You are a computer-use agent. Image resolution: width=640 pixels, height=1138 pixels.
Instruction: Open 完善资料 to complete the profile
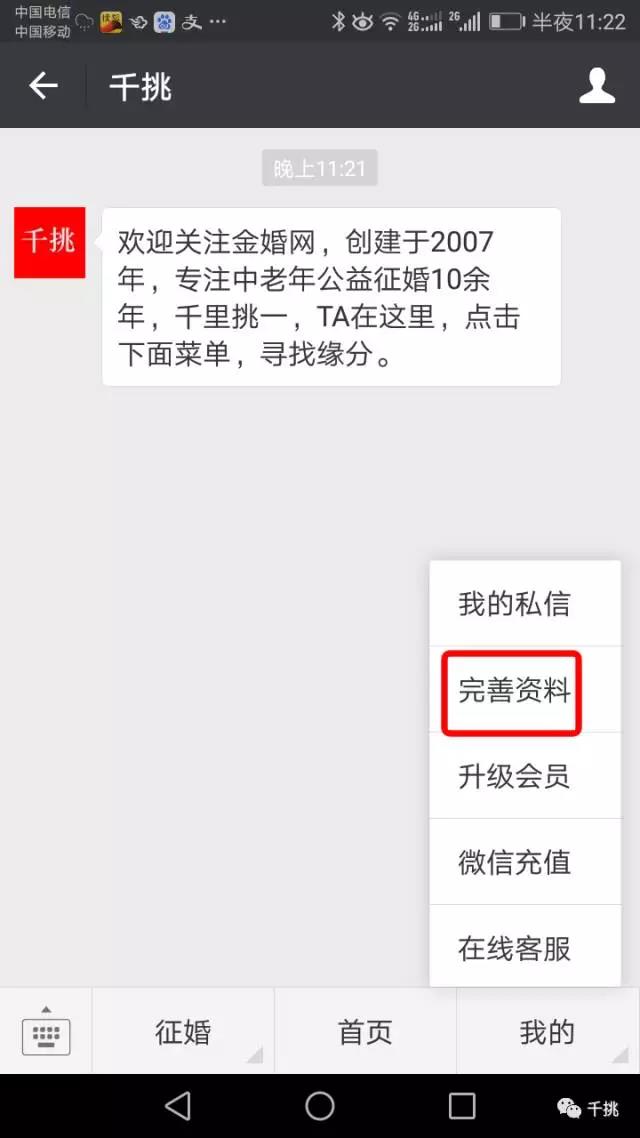click(514, 690)
